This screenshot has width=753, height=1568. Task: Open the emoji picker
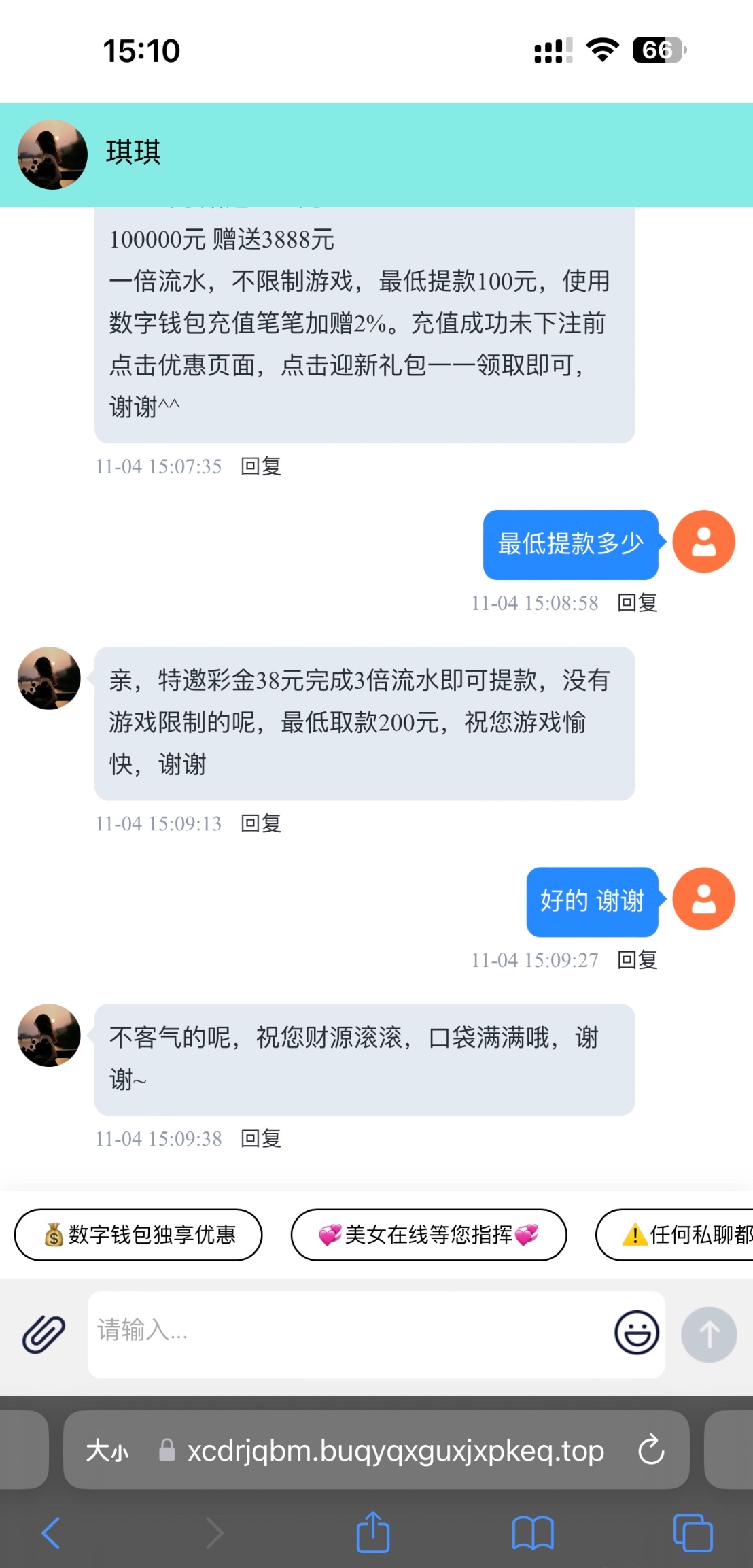click(637, 1333)
